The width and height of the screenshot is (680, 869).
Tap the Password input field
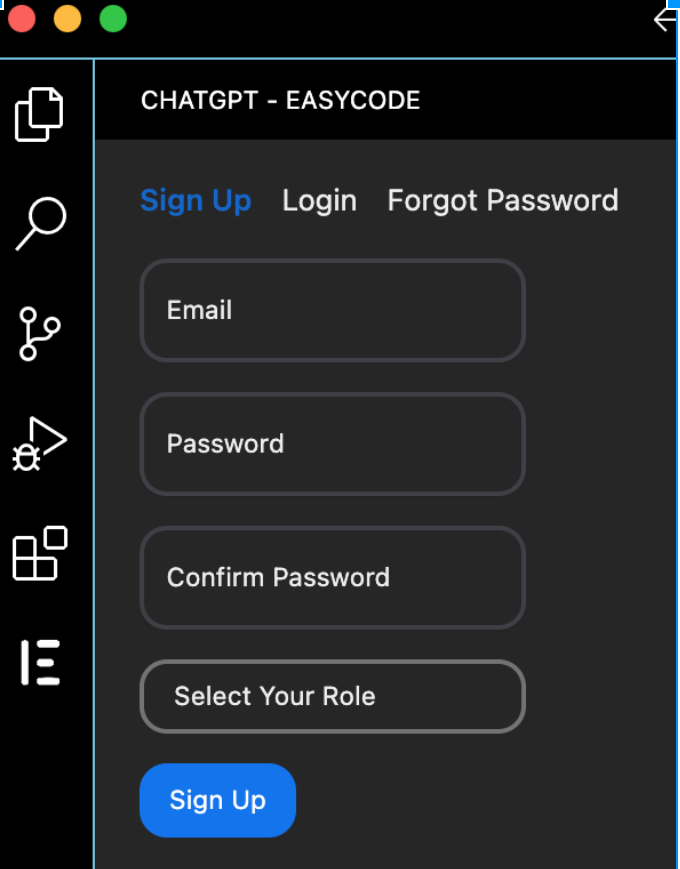coord(332,444)
